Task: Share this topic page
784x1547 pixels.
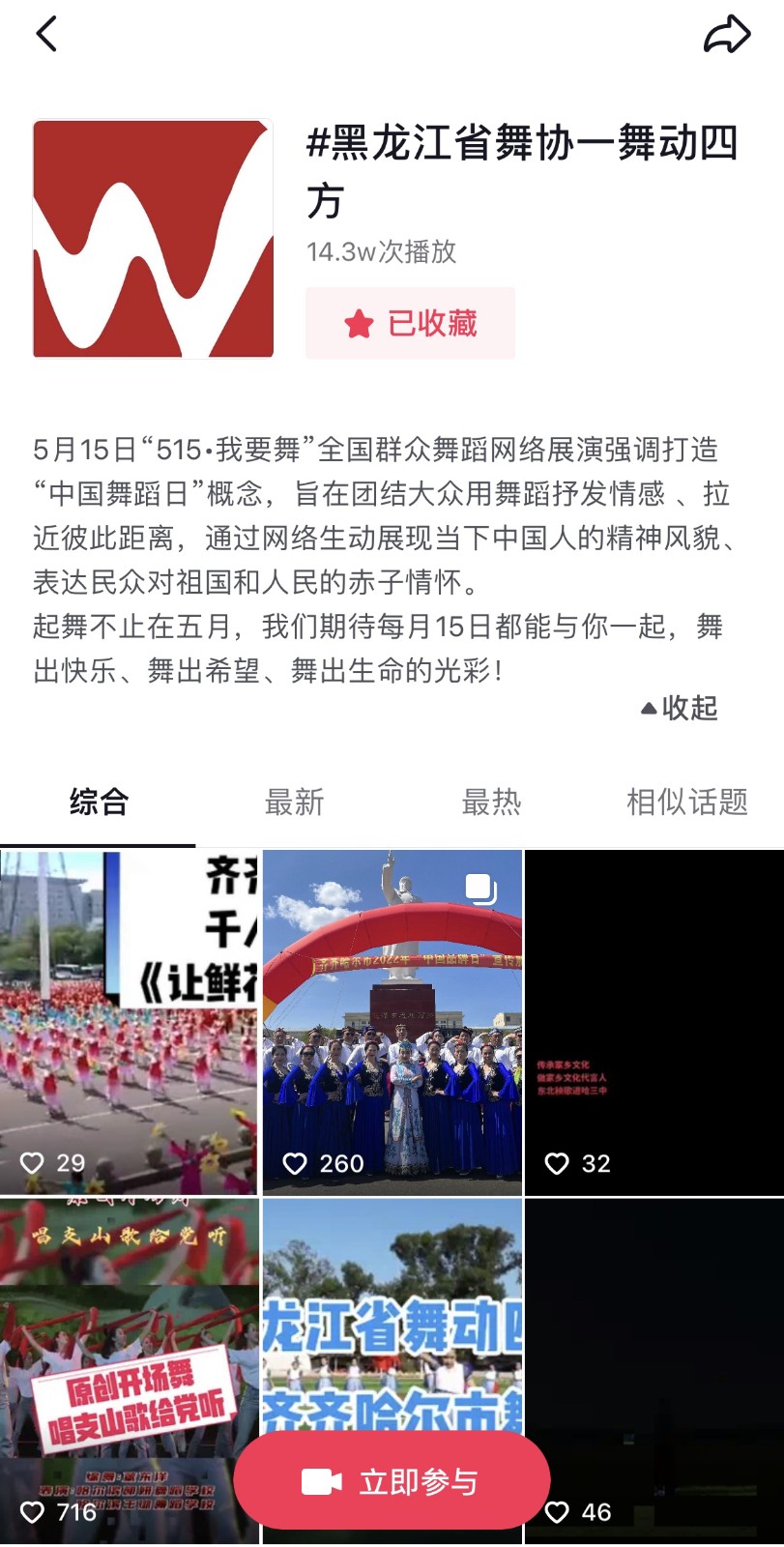Action: point(726,35)
